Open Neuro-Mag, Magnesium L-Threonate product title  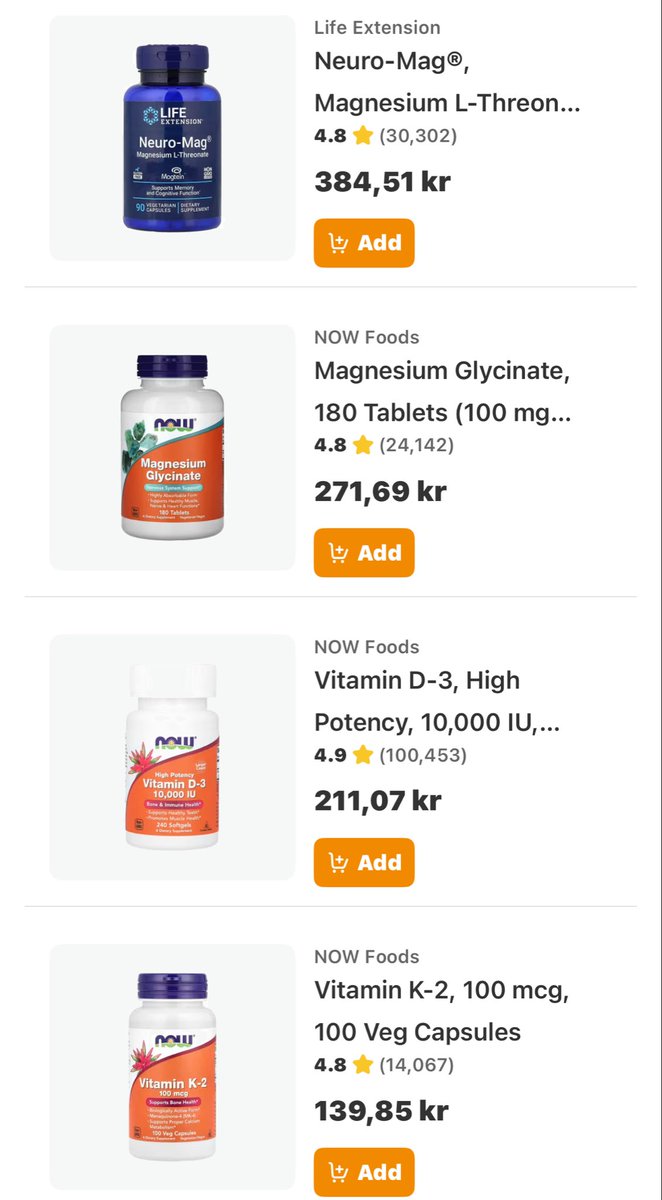tap(447, 81)
